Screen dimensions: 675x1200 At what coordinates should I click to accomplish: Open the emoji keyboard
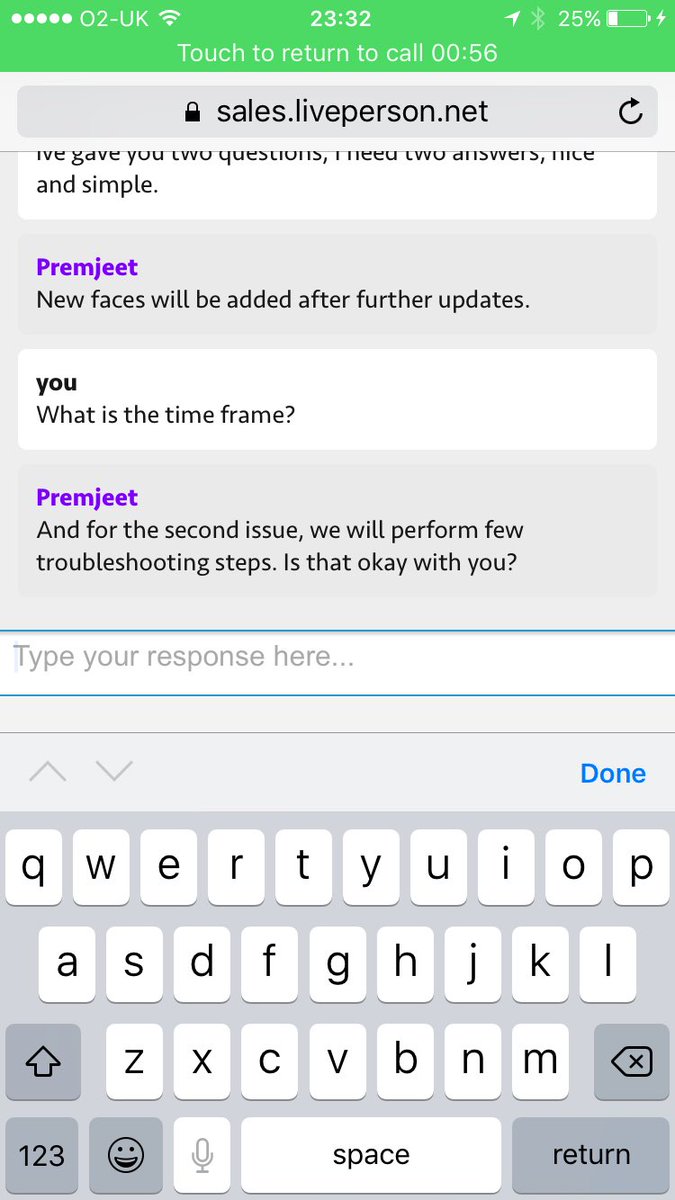point(126,1155)
